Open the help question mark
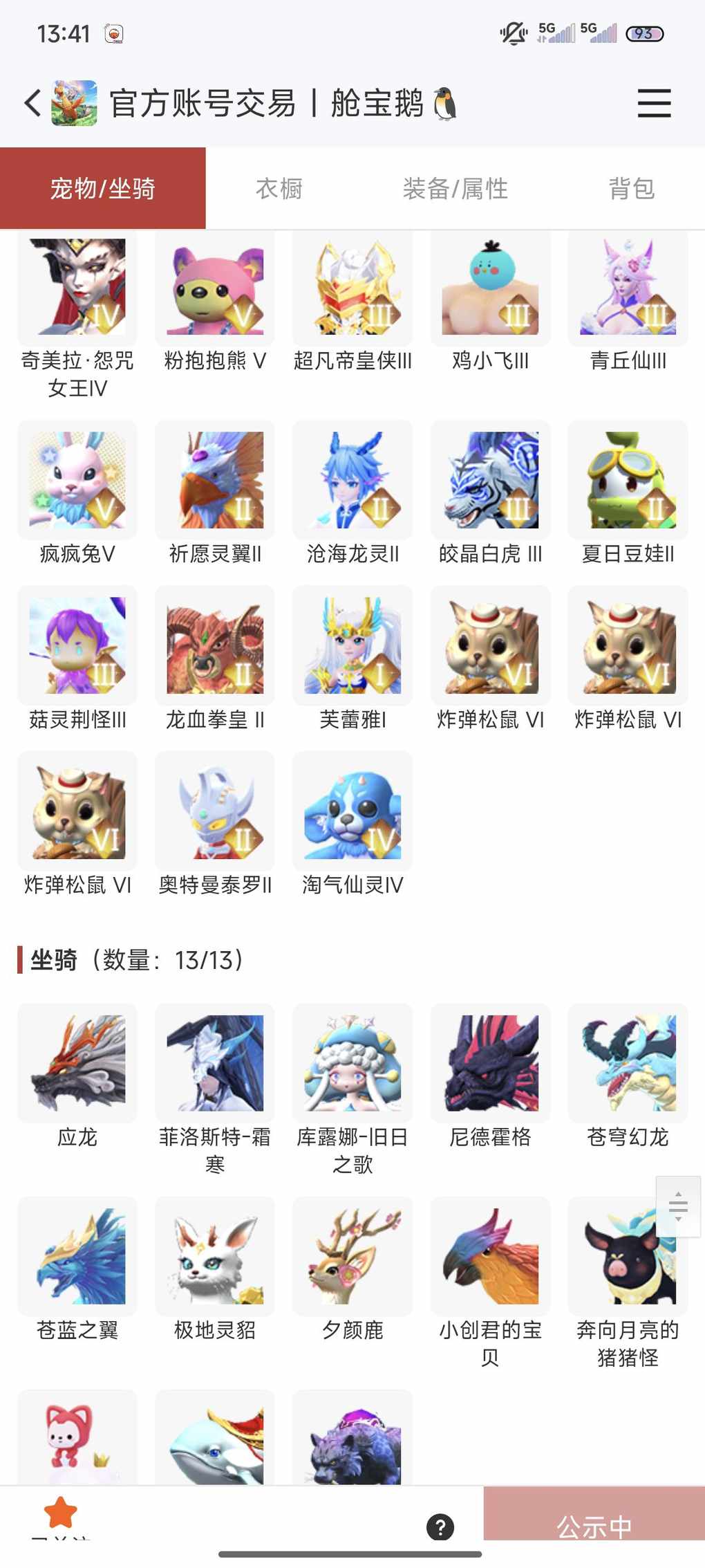 coord(440,1527)
